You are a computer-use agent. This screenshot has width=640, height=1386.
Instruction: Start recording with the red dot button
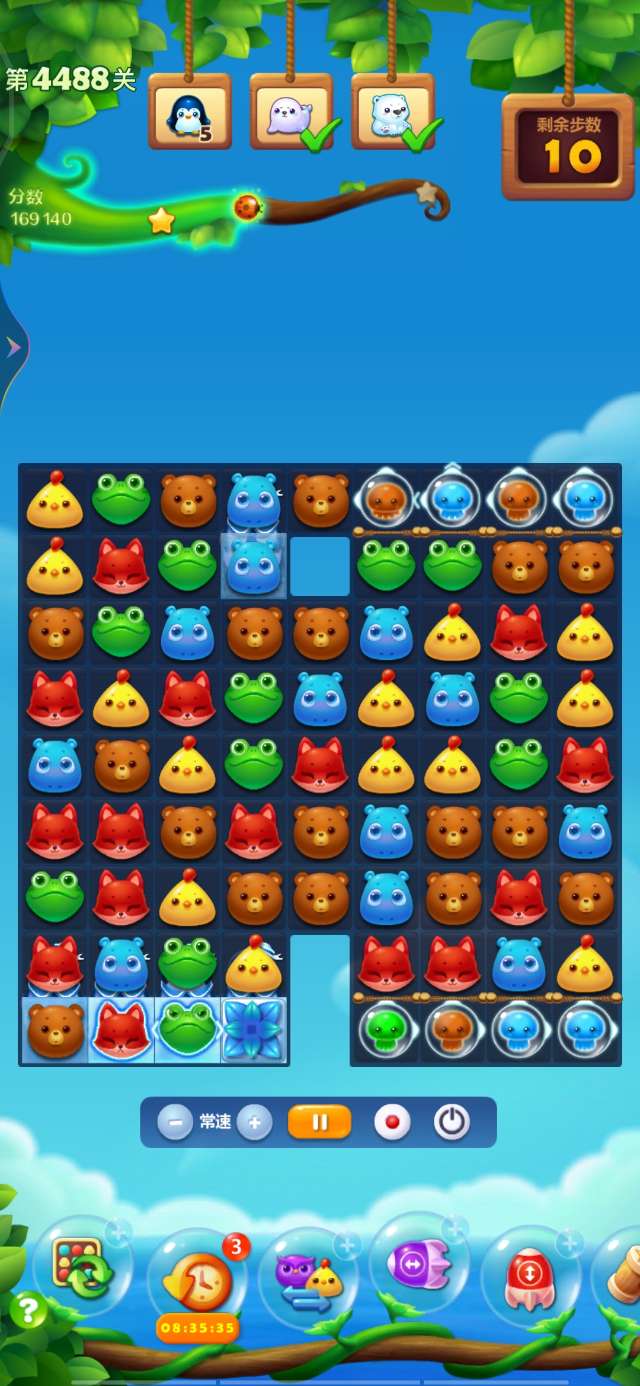[392, 1122]
